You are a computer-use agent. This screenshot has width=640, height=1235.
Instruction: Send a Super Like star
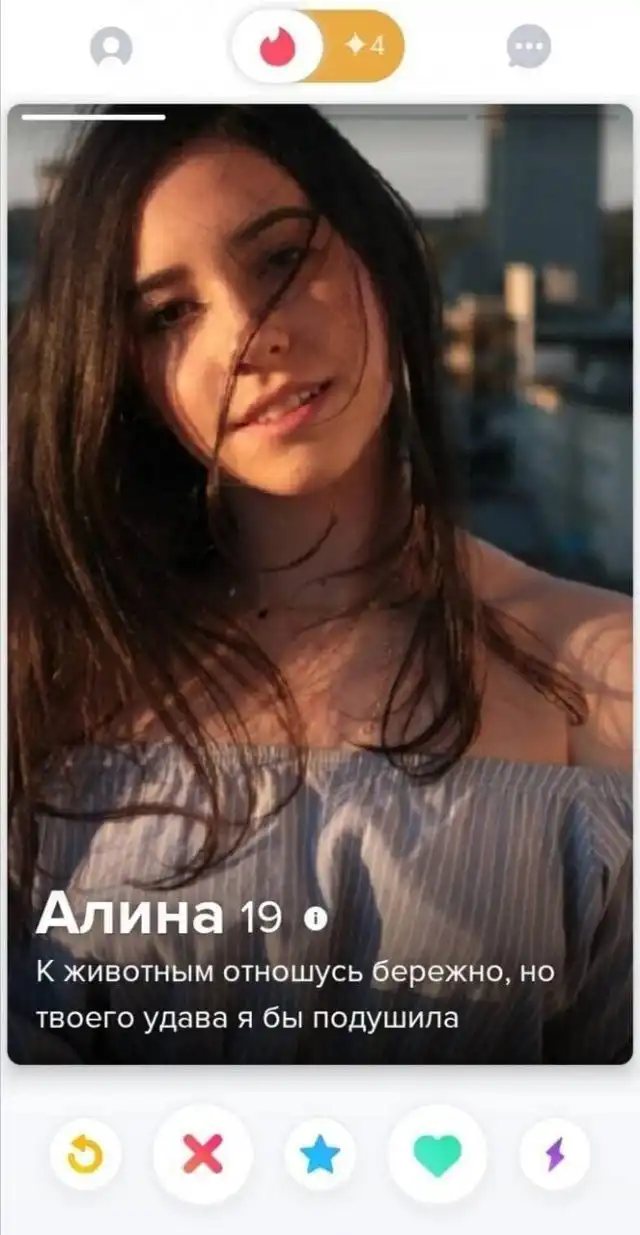320,1155
